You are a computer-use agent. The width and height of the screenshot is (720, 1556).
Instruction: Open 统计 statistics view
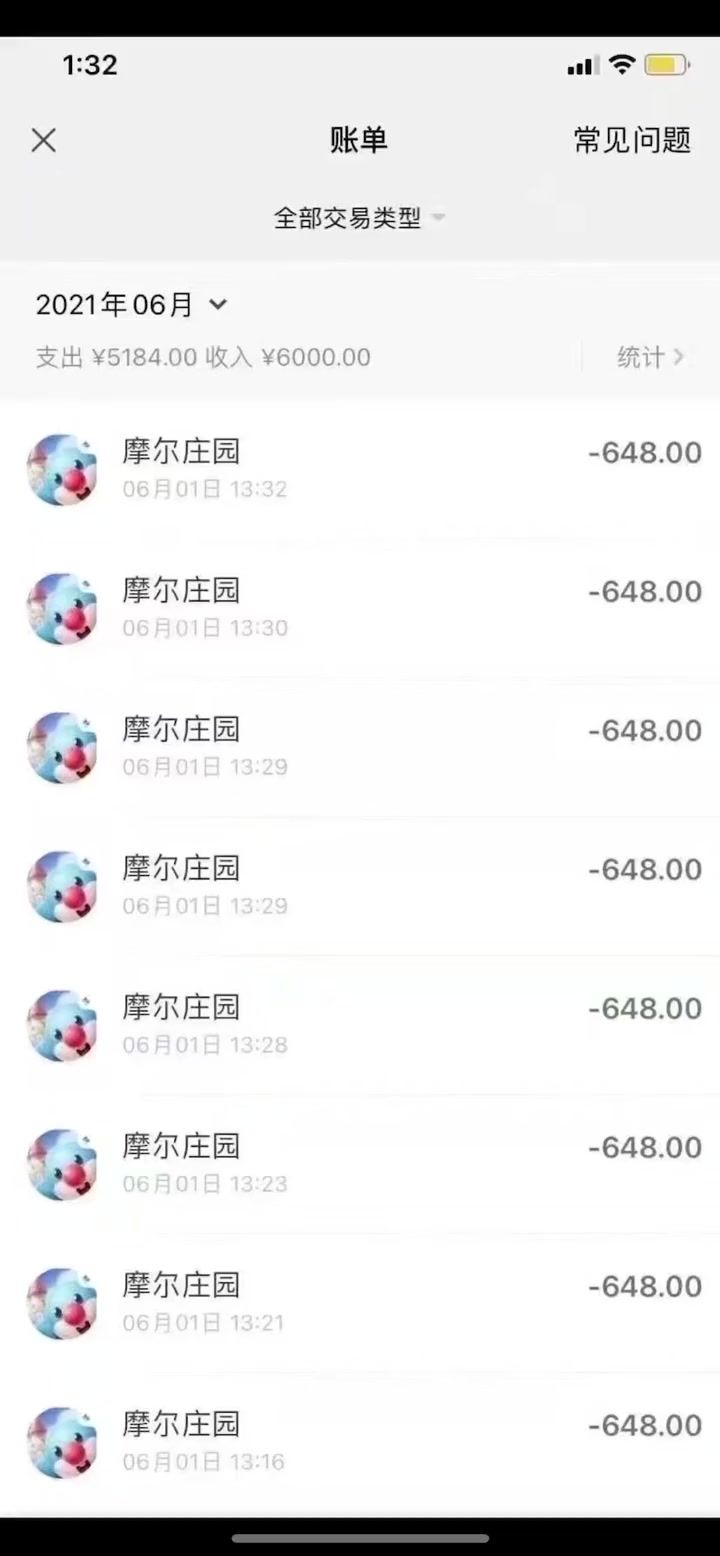coord(650,357)
